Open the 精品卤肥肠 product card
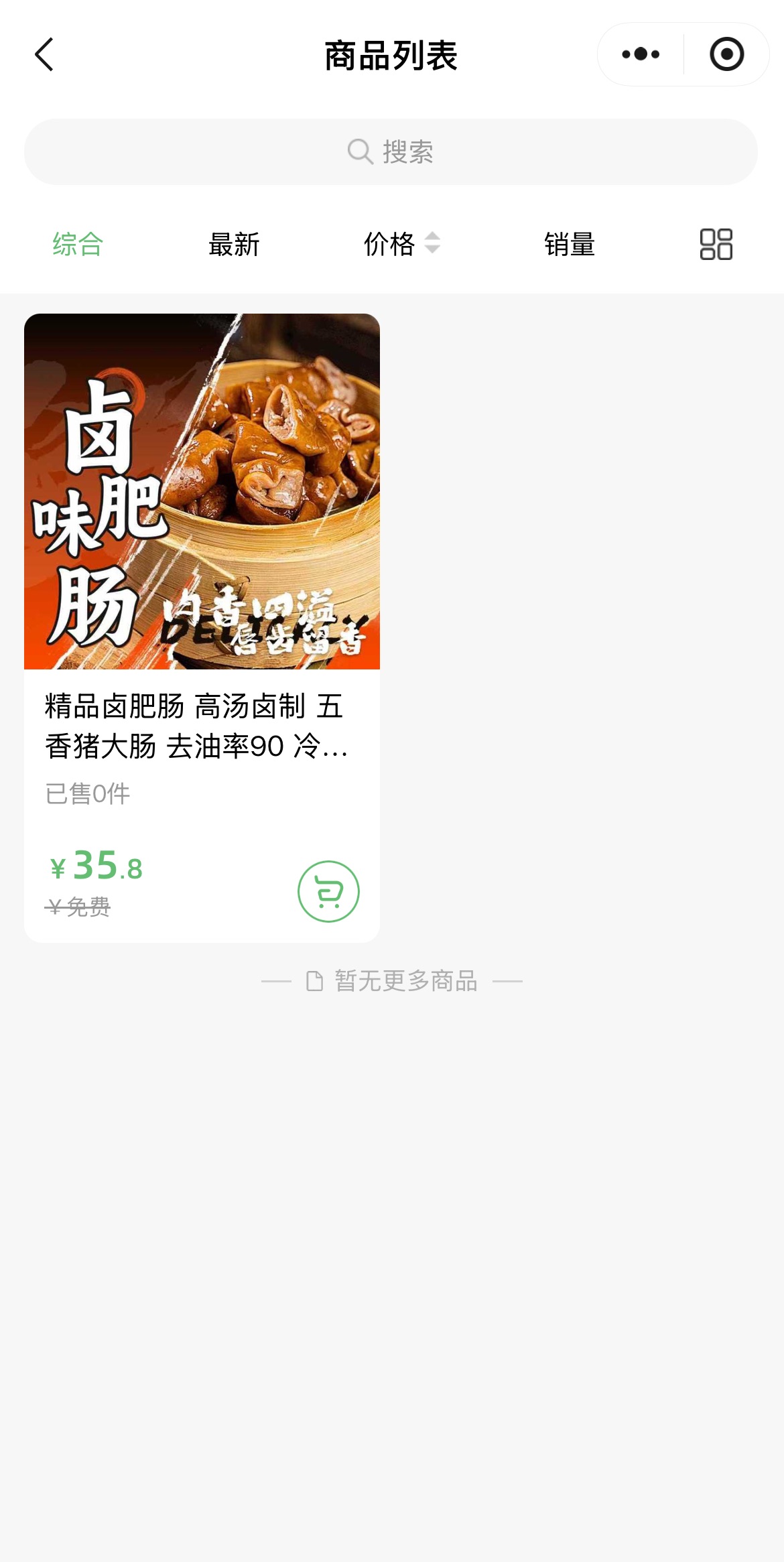 click(x=202, y=628)
